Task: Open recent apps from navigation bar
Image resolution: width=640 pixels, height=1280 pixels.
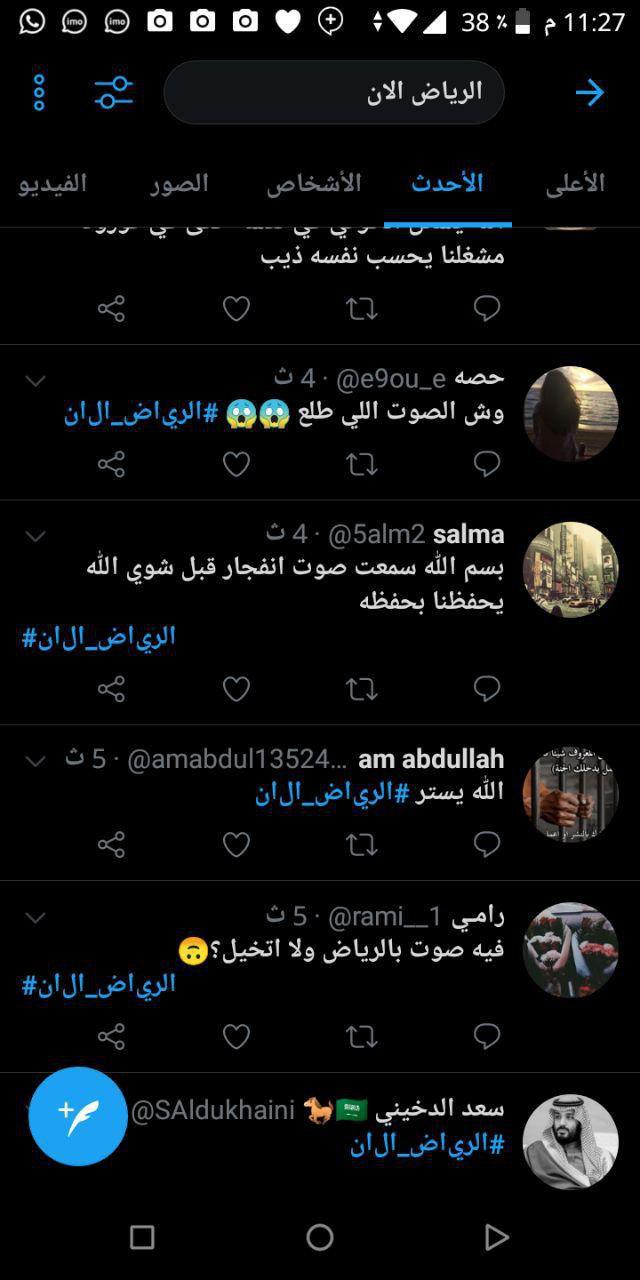Action: (142, 1238)
